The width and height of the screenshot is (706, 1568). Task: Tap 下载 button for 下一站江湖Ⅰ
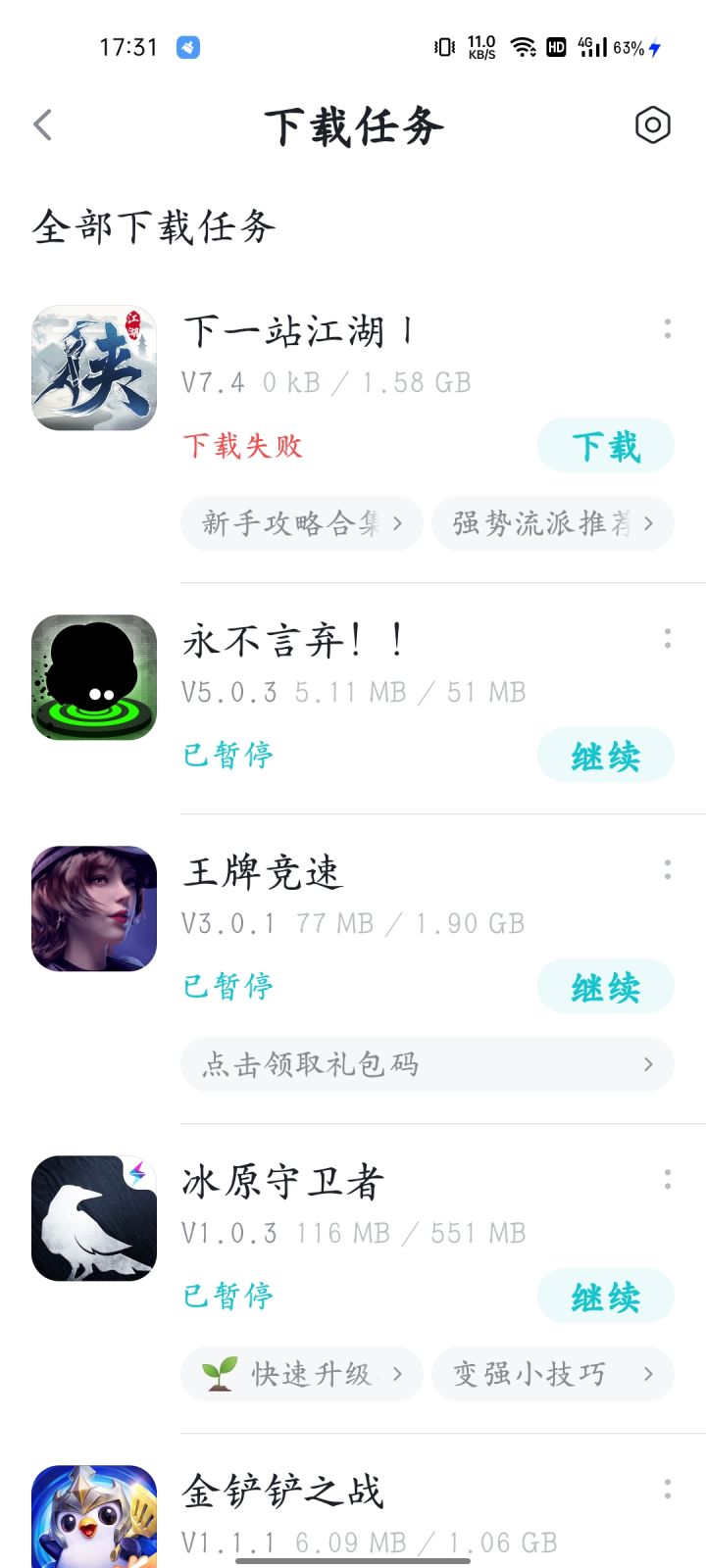pos(605,446)
